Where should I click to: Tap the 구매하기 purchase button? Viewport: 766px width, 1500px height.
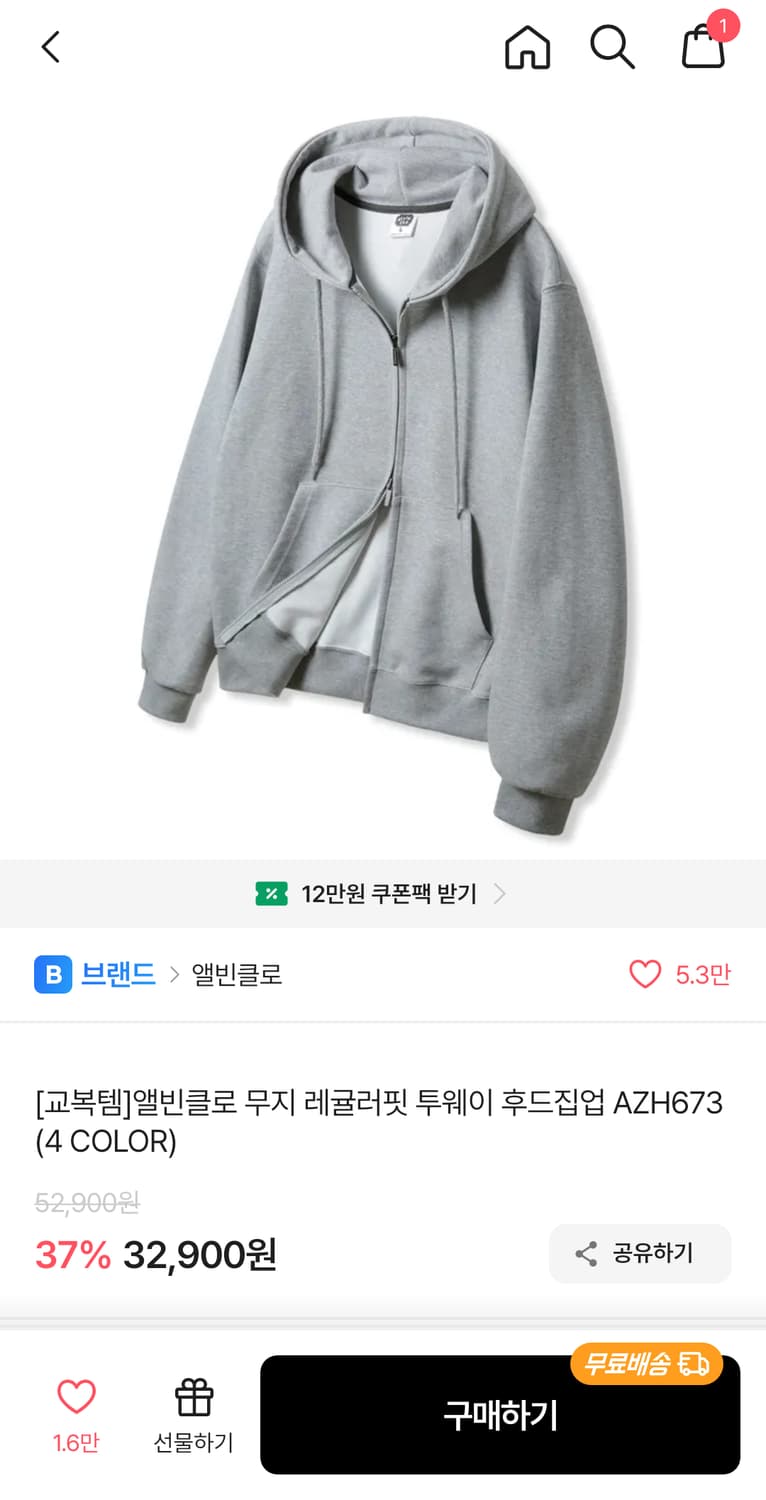[500, 1414]
